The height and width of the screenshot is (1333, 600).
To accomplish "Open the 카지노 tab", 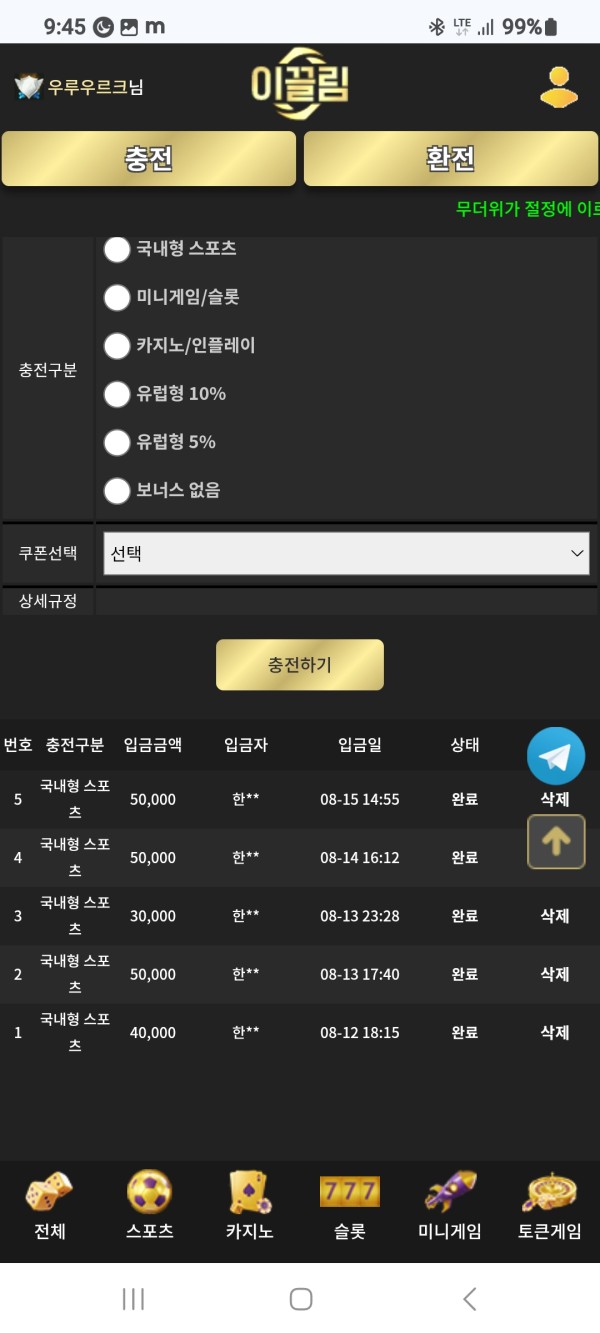I will (250, 1207).
